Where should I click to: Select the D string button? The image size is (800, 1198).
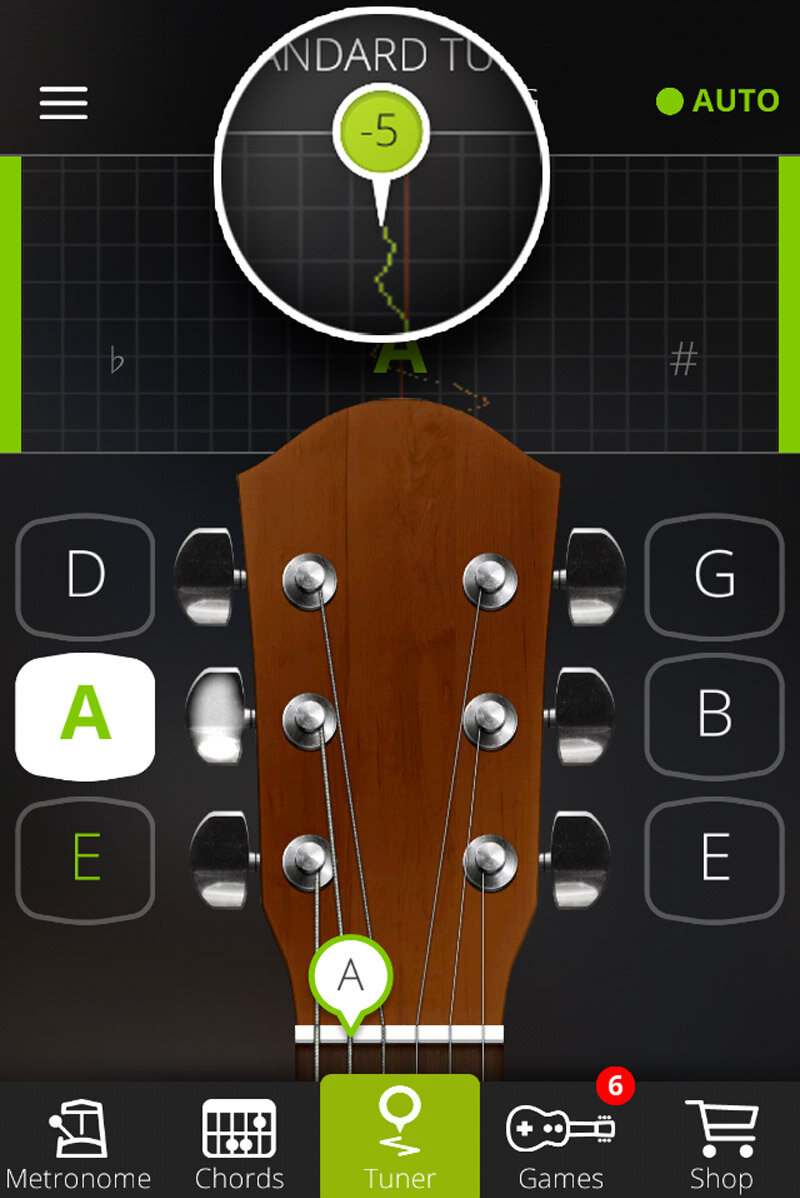pyautogui.click(x=85, y=578)
